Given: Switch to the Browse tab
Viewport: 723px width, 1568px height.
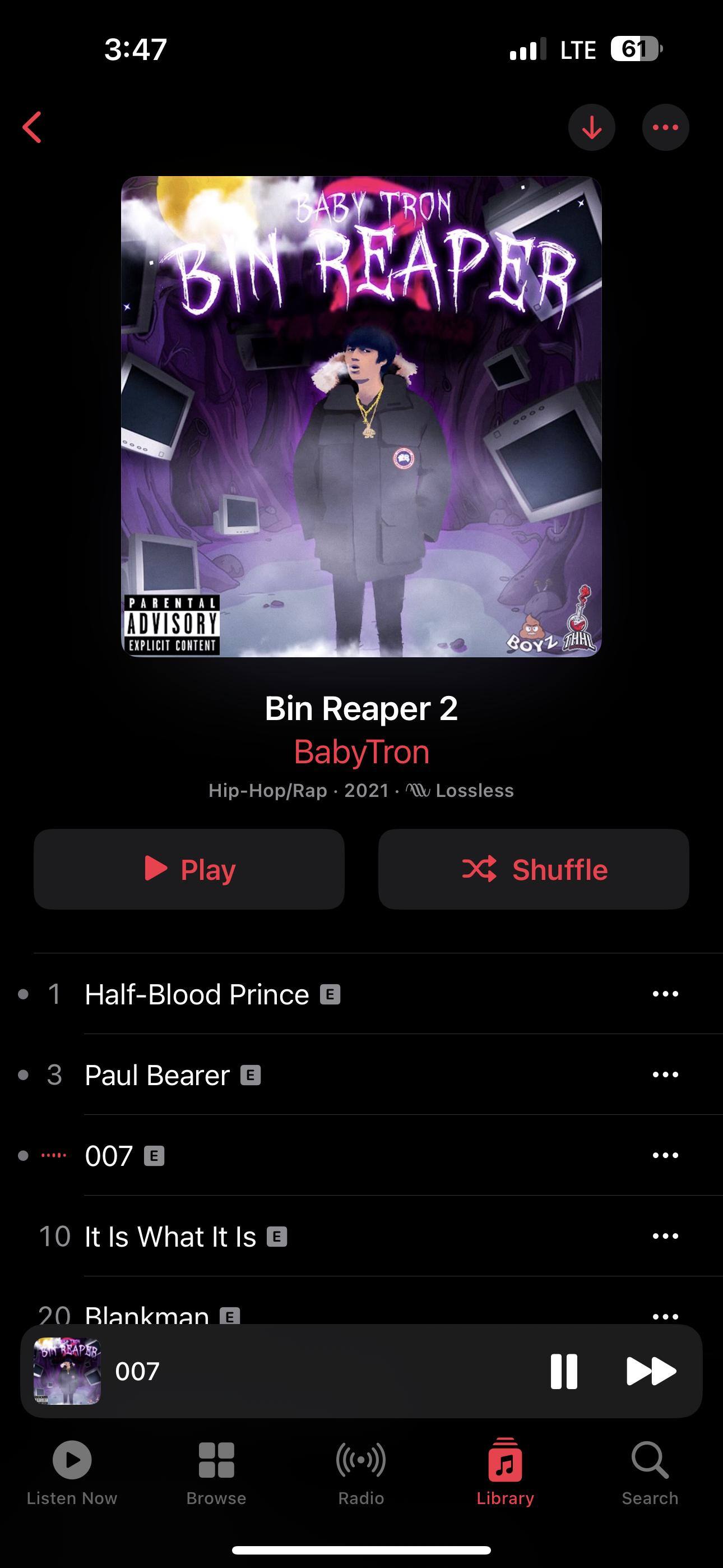Looking at the screenshot, I should click(x=216, y=1472).
